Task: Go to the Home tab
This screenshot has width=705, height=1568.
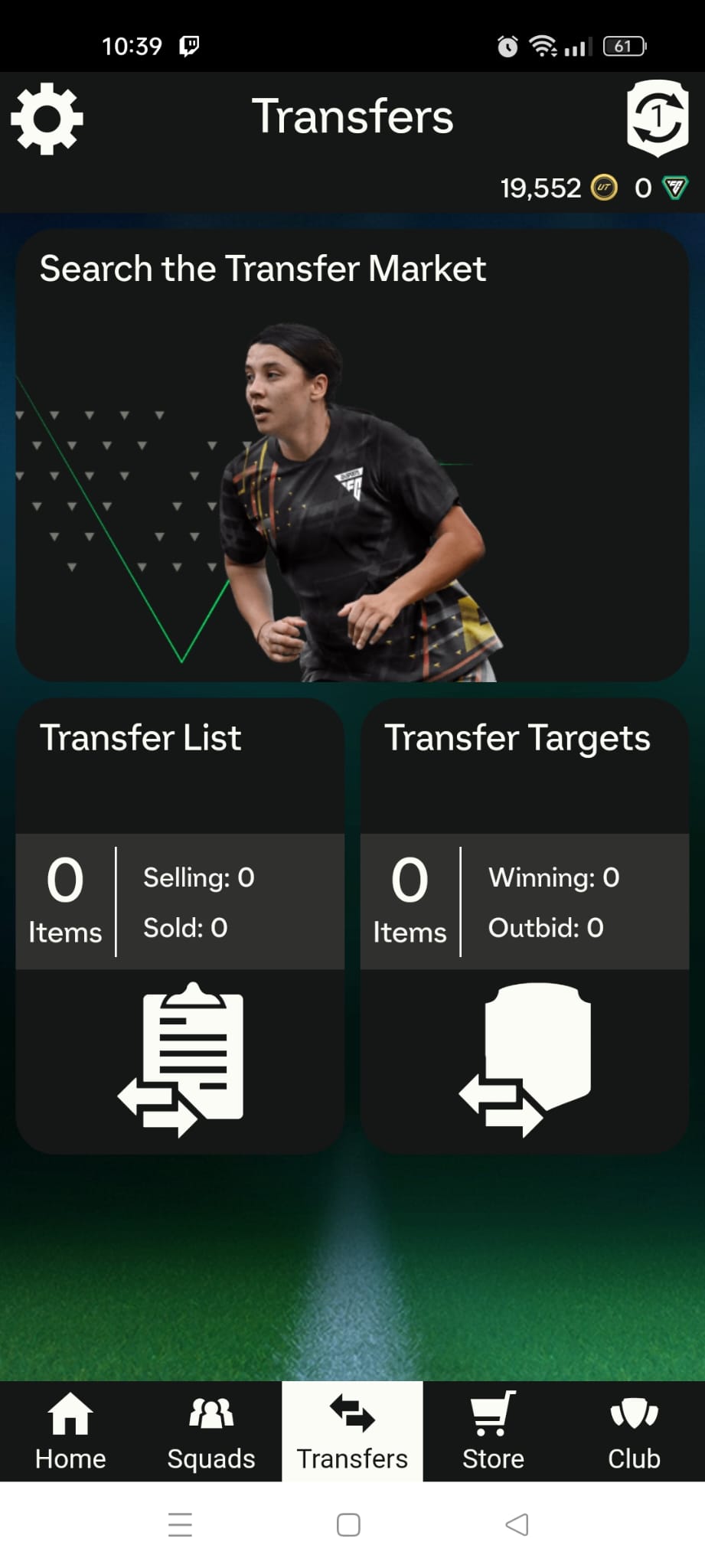Action: [70, 1431]
